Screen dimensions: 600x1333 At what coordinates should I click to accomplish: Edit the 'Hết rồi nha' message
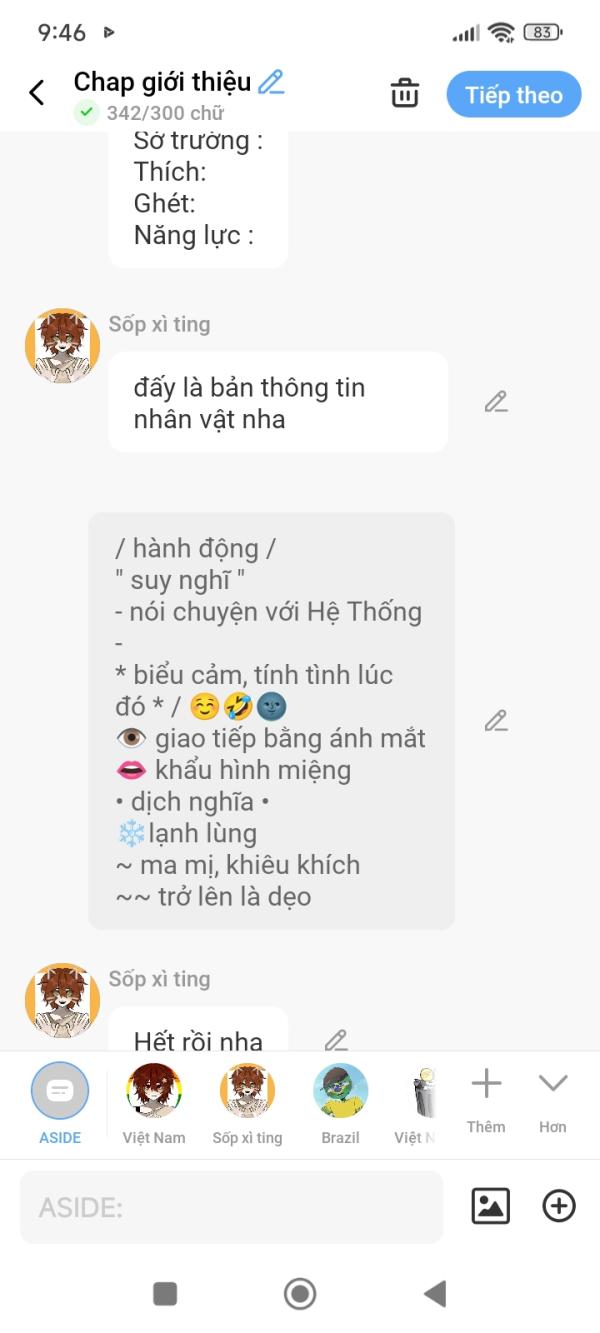pyautogui.click(x=336, y=1040)
